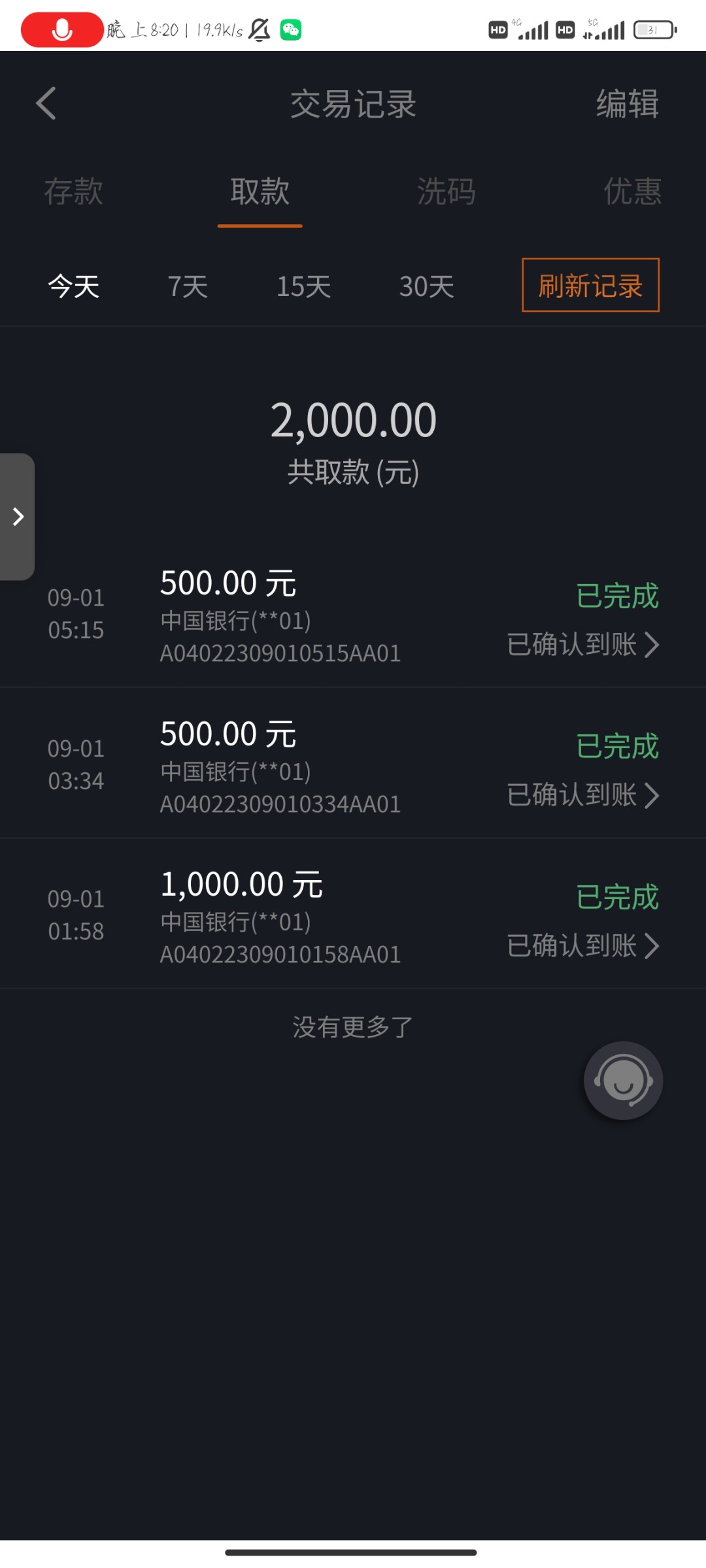Show records from the last 7天
Screen dimensions: 706x1568
[x=188, y=286]
